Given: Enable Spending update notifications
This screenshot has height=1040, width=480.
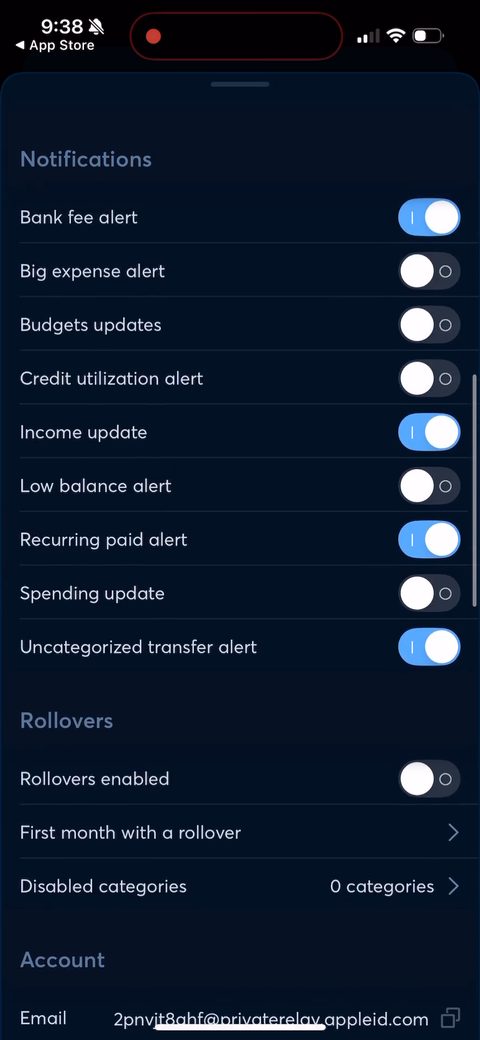Looking at the screenshot, I should [x=429, y=593].
